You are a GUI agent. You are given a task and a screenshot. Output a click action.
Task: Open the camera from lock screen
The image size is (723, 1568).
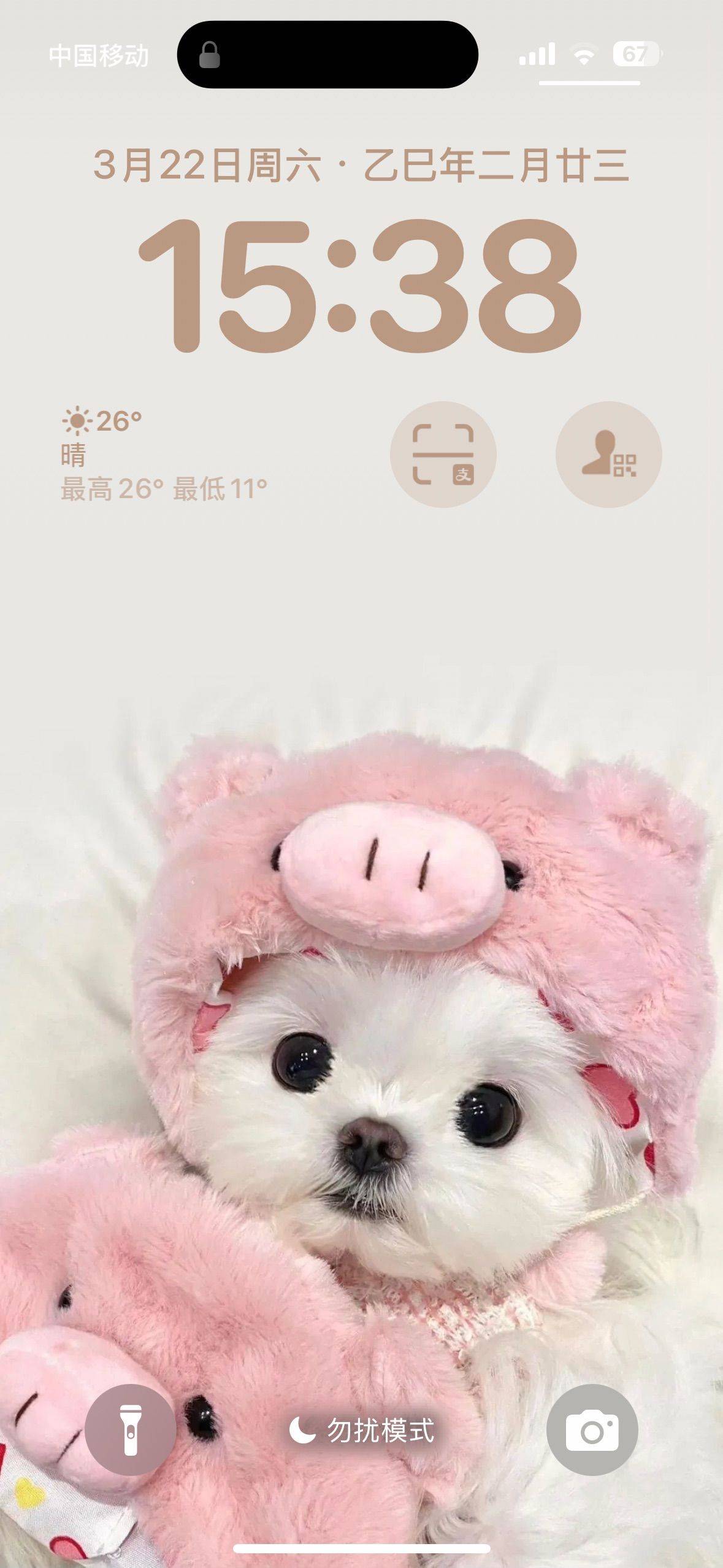(x=592, y=1429)
